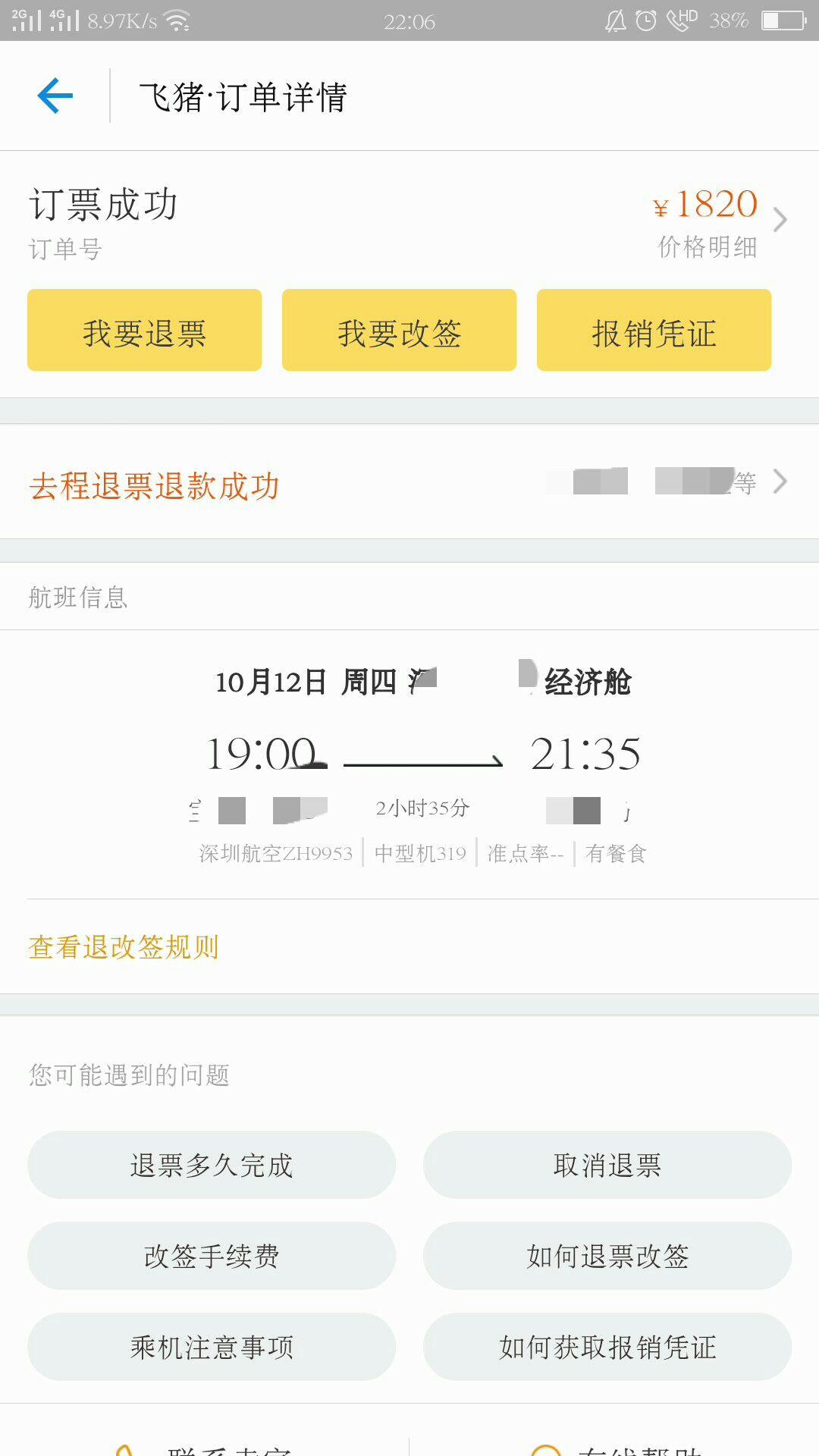The height and width of the screenshot is (1456, 819).
Task: Select the 取消退票 question
Action: pyautogui.click(x=607, y=1165)
